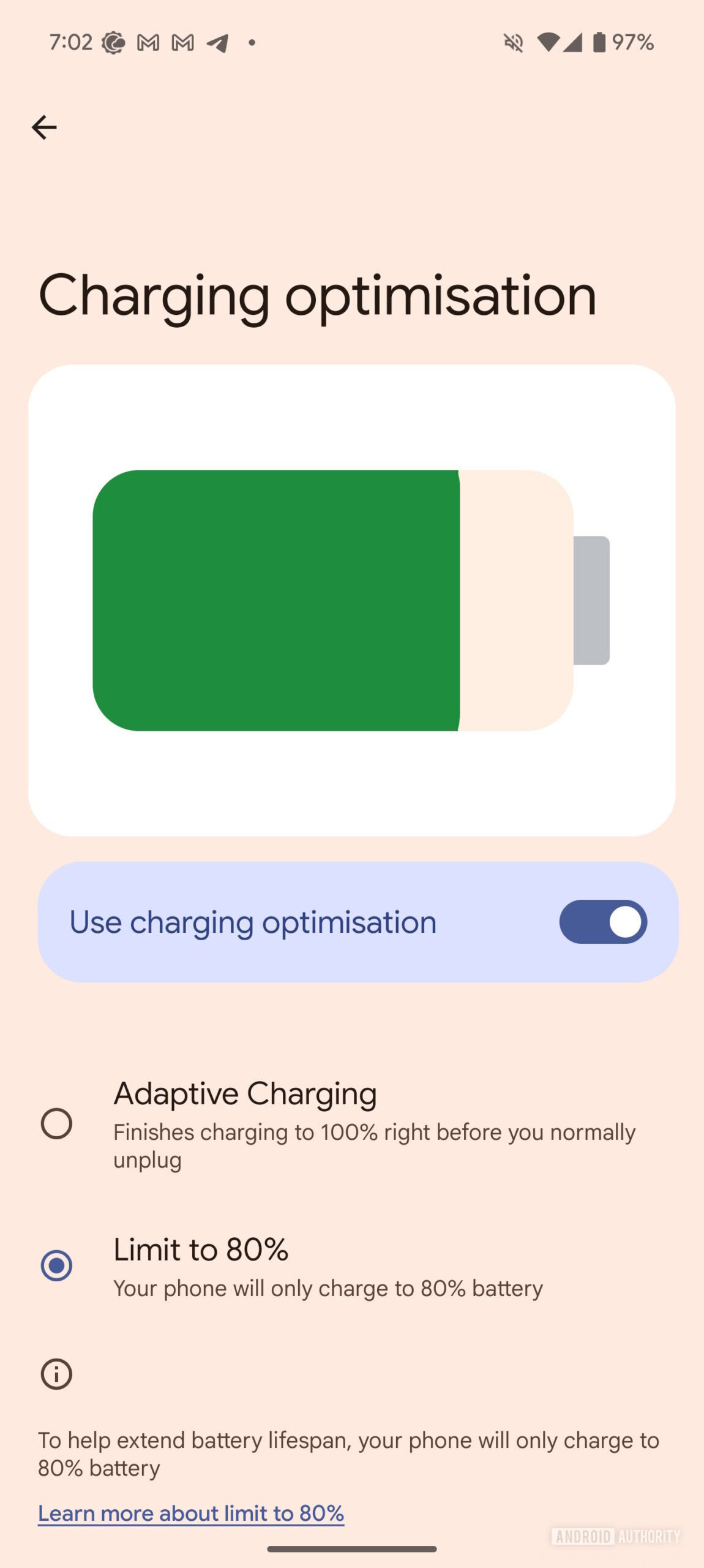The height and width of the screenshot is (1568, 704).
Task: Tap the Telegram notification icon
Action: click(218, 41)
